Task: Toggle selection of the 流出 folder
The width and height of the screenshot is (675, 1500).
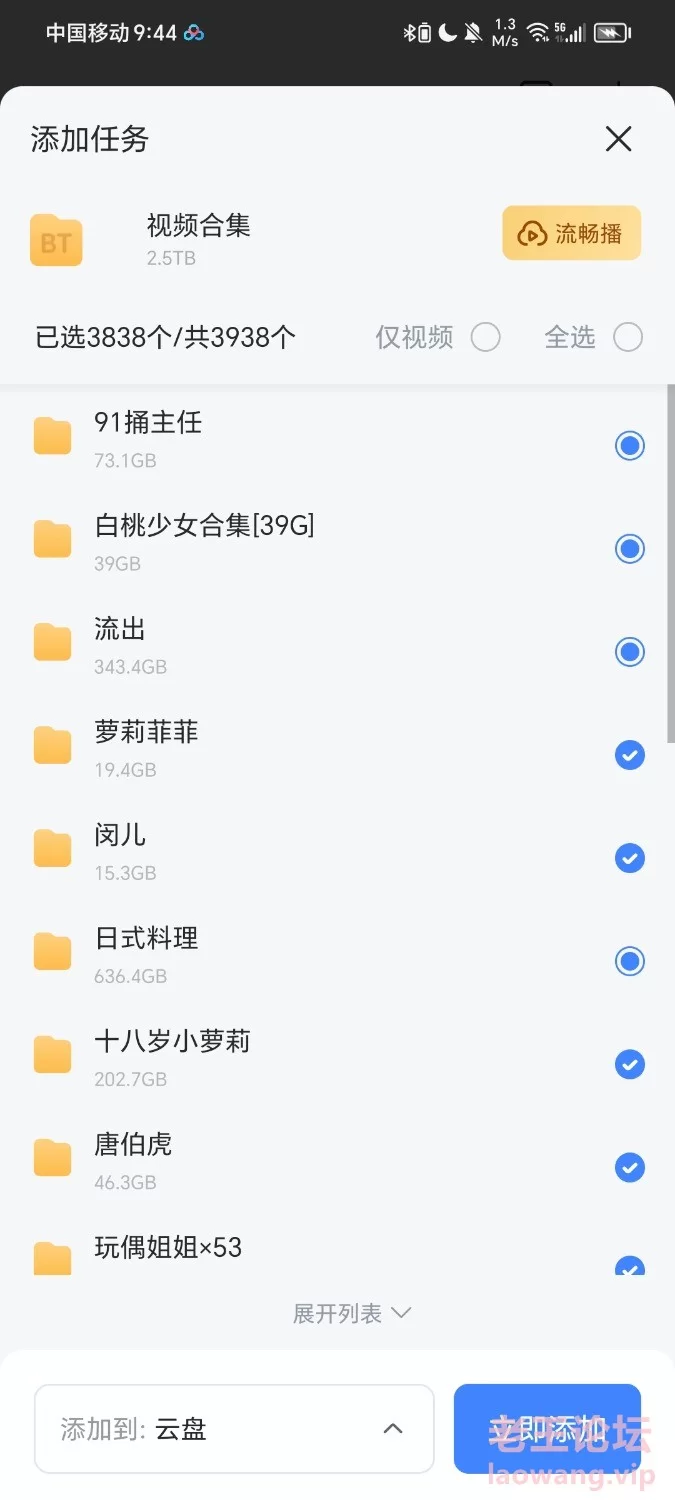Action: click(629, 652)
